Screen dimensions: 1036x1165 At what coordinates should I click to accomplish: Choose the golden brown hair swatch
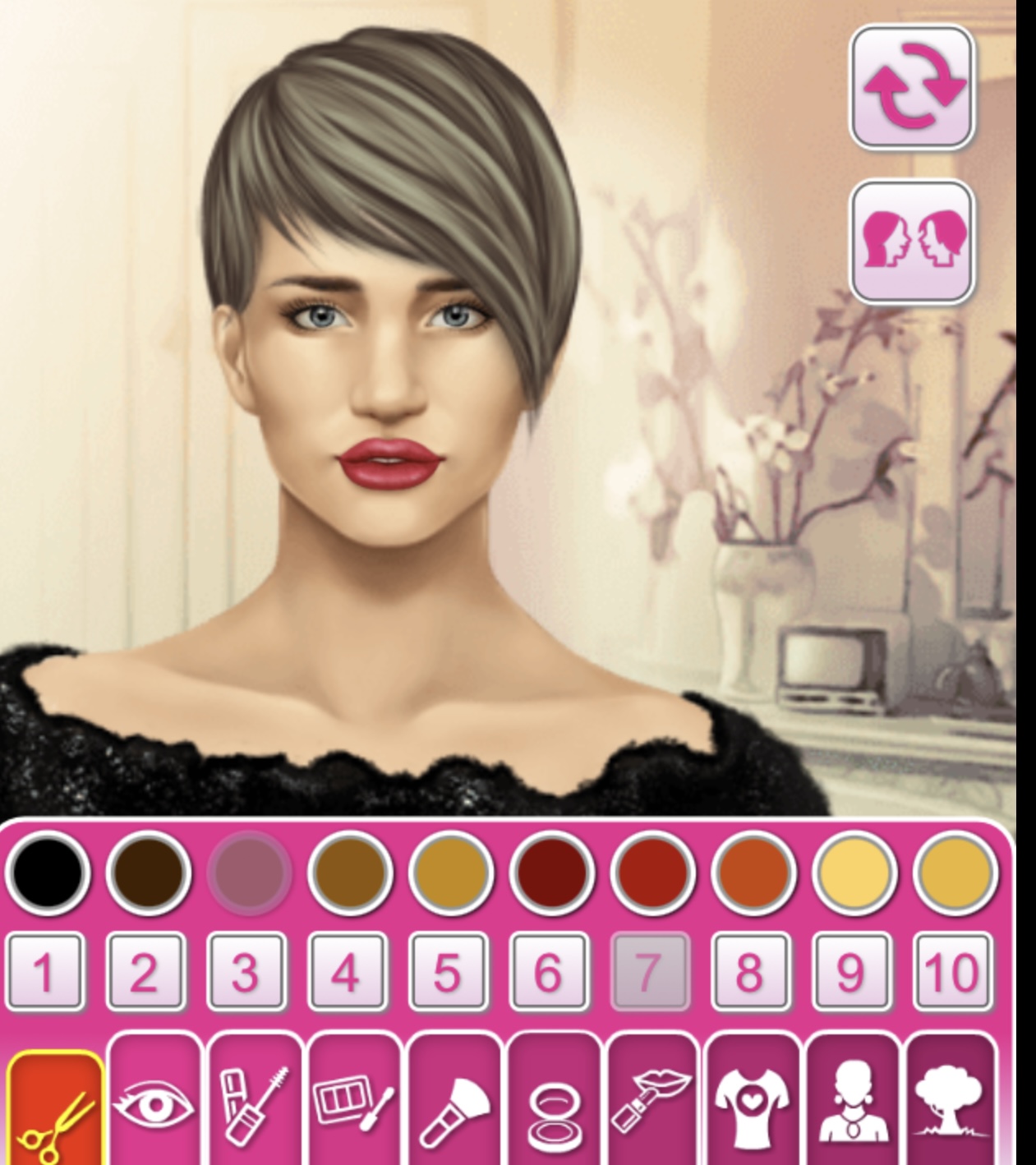451,873
